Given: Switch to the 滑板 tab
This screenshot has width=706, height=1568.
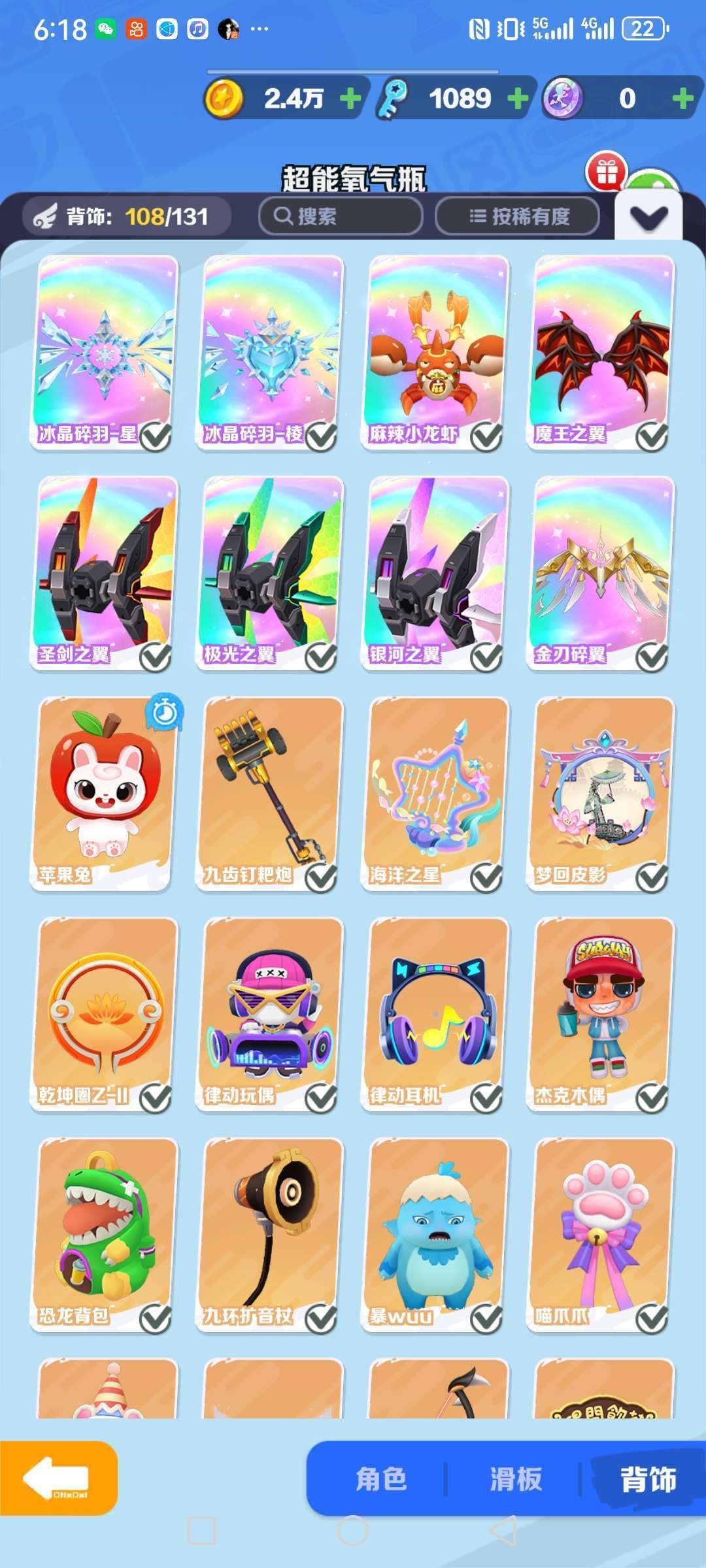Looking at the screenshot, I should tap(515, 1478).
